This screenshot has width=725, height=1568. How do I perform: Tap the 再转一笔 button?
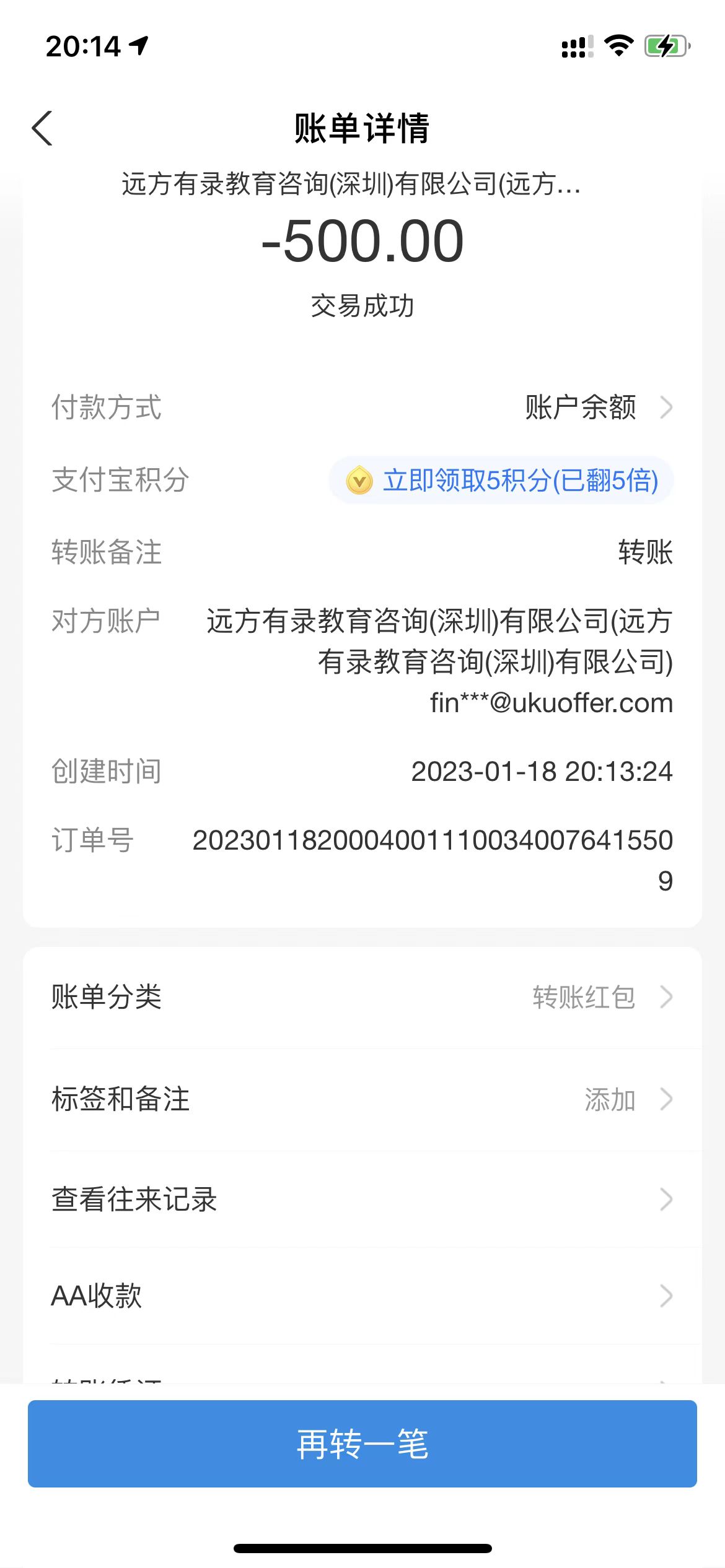coord(362,1444)
